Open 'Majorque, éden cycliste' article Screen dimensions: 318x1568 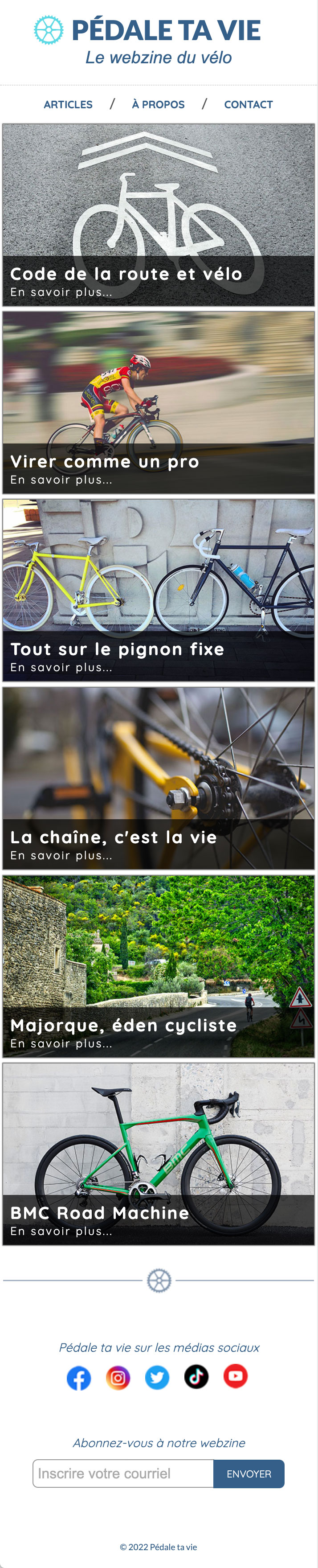click(123, 1026)
